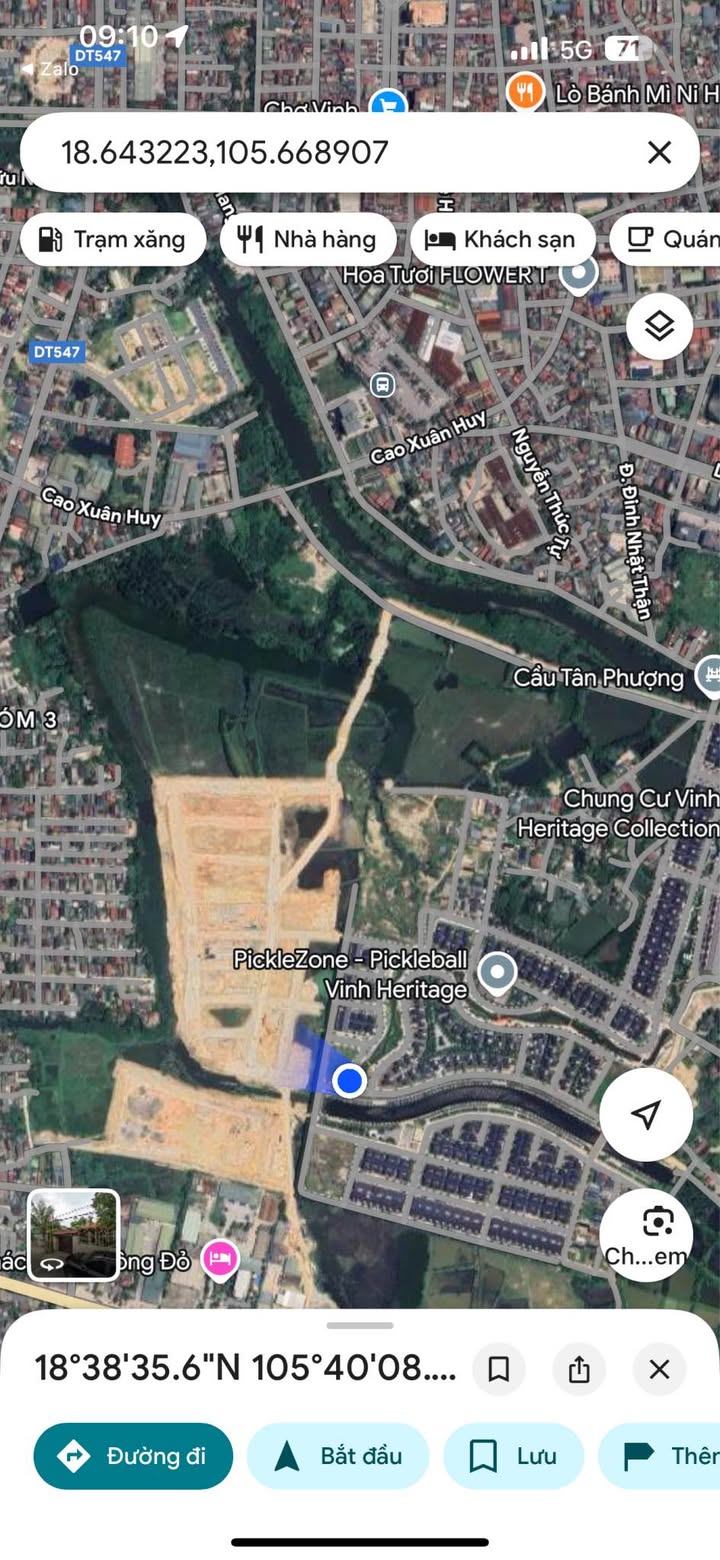Show Khách sạn nearby
Screen dimensions: 720x1560
click(x=502, y=240)
